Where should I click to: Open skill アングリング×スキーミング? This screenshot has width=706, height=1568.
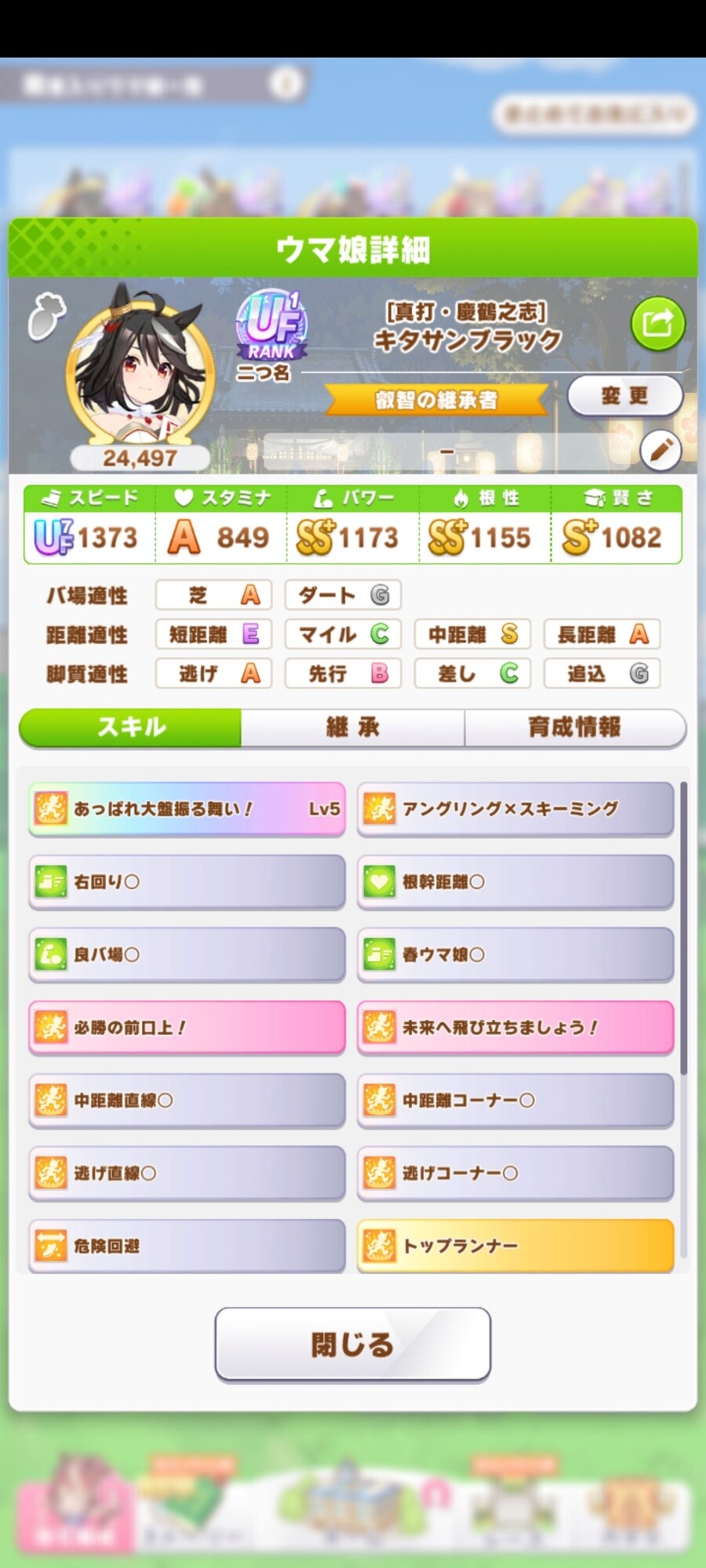coord(515,809)
